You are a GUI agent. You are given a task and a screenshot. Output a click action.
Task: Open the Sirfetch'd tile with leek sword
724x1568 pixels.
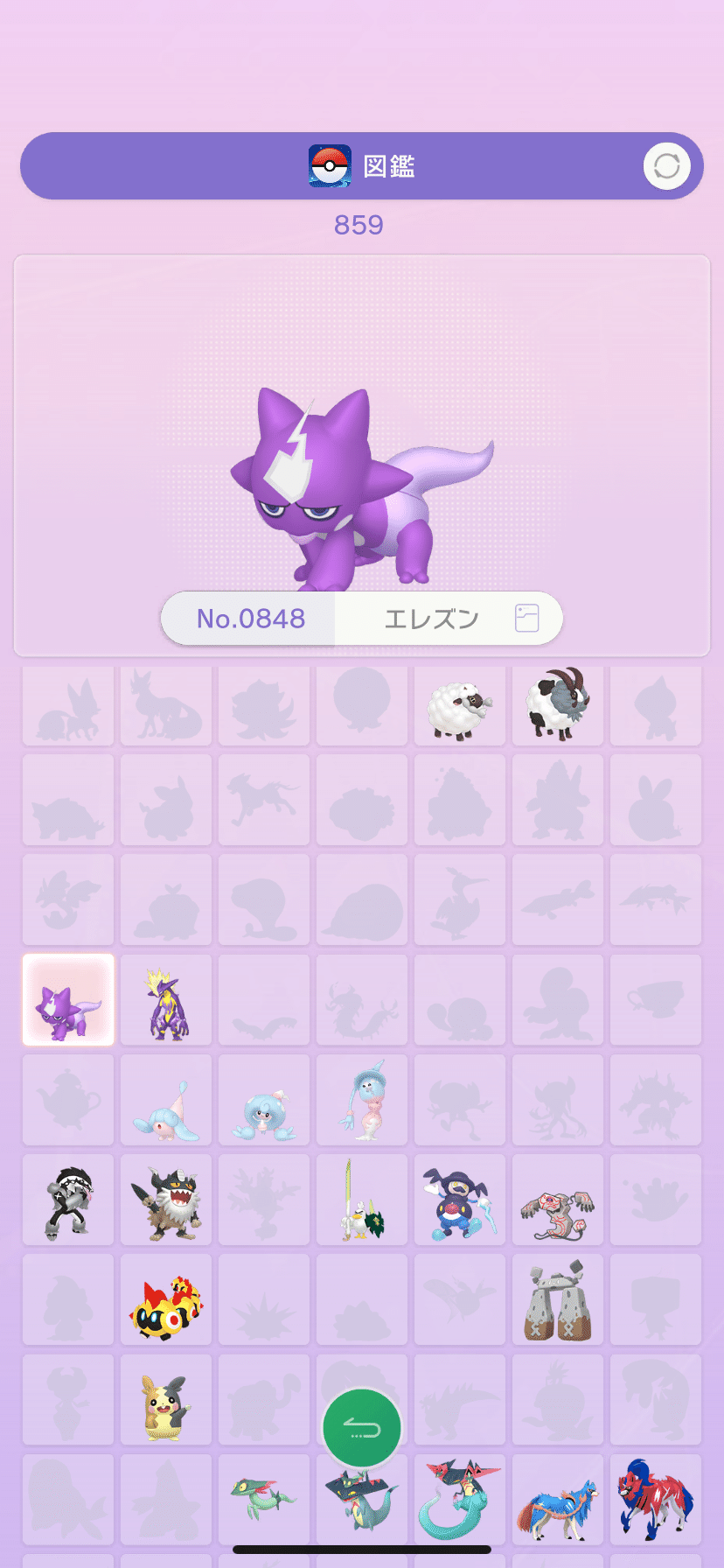tap(362, 1200)
